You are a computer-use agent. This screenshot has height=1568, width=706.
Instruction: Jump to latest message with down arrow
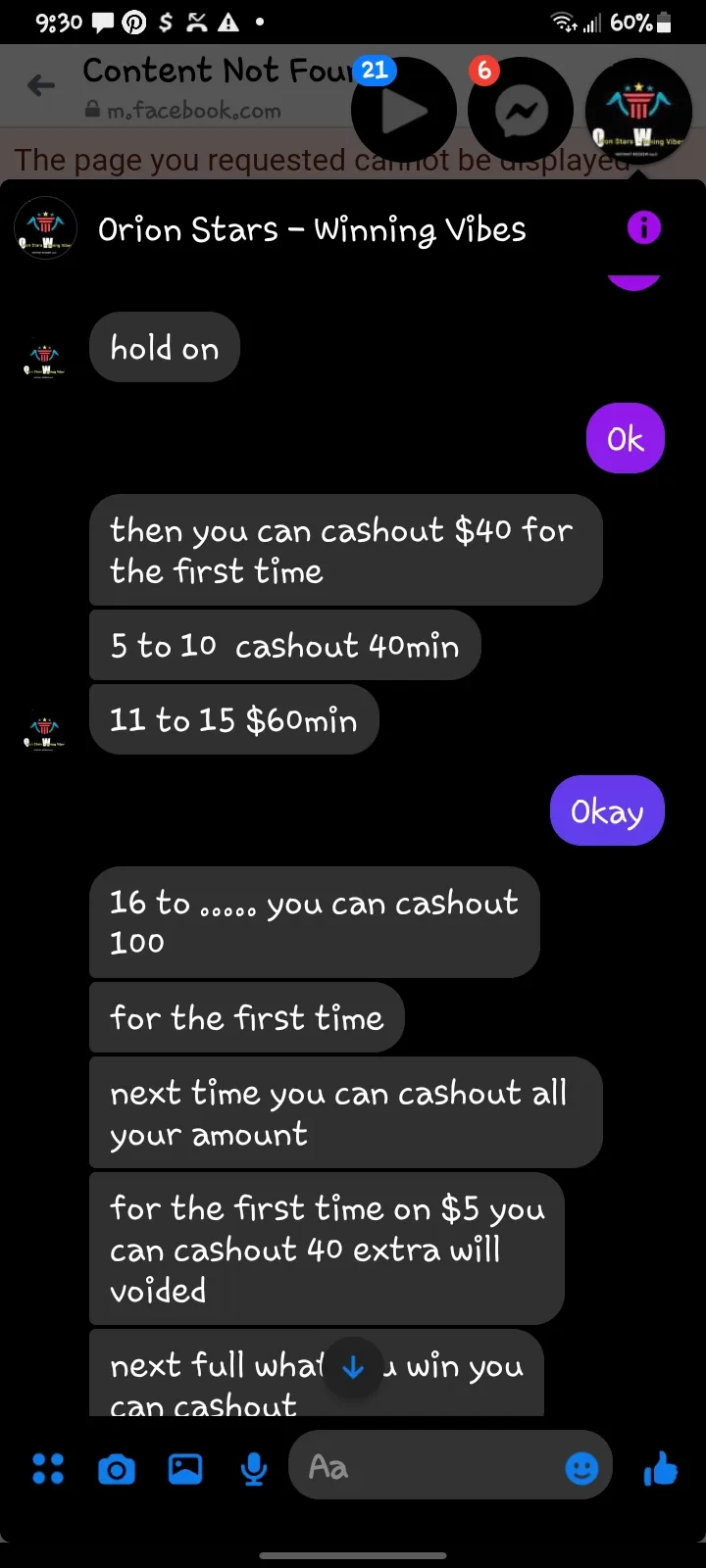click(353, 1367)
